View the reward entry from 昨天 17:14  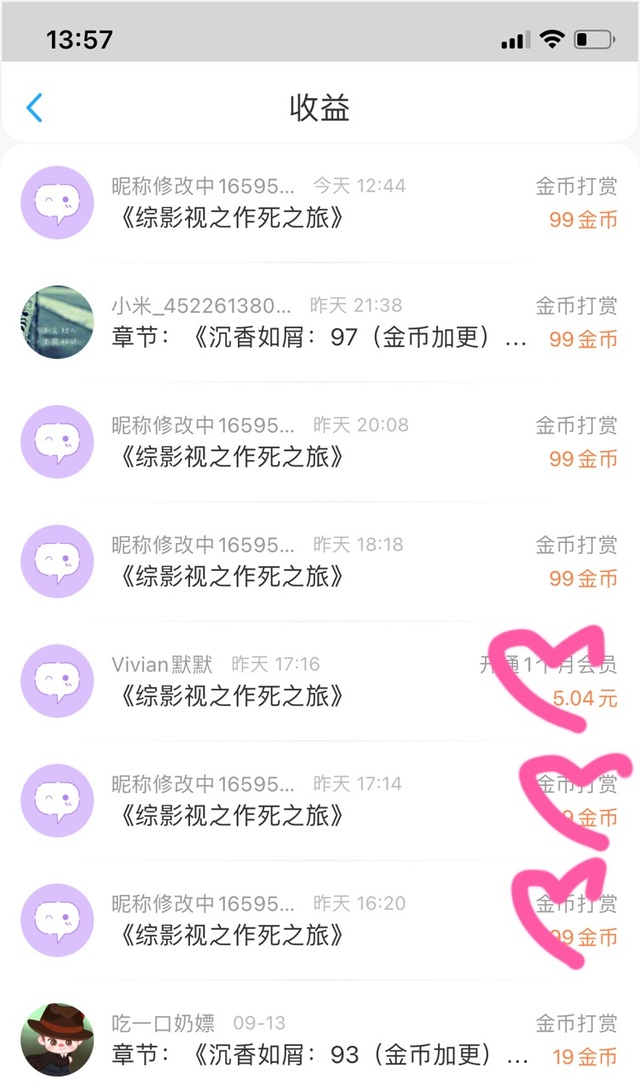pyautogui.click(x=320, y=800)
